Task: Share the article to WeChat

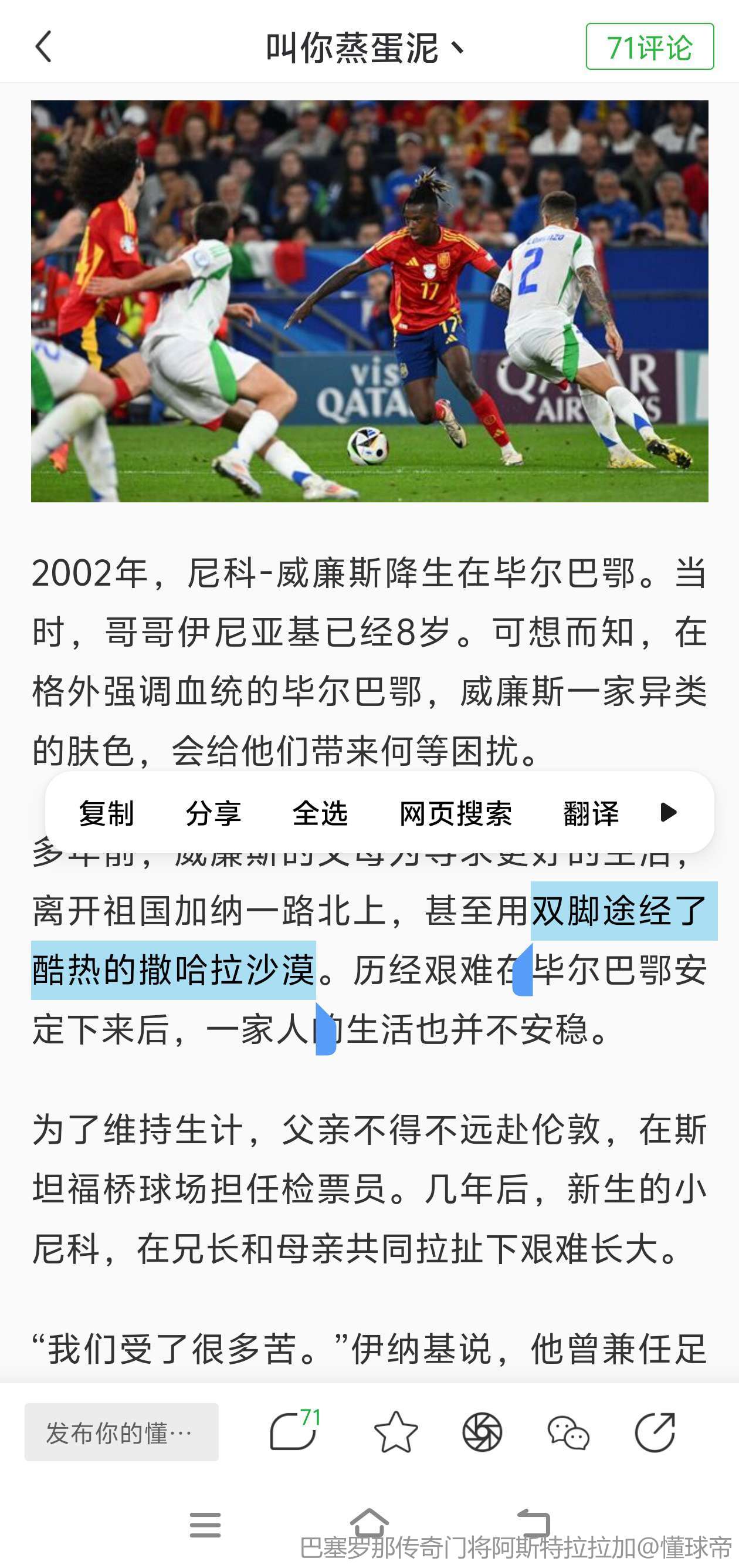Action: pos(568,1432)
